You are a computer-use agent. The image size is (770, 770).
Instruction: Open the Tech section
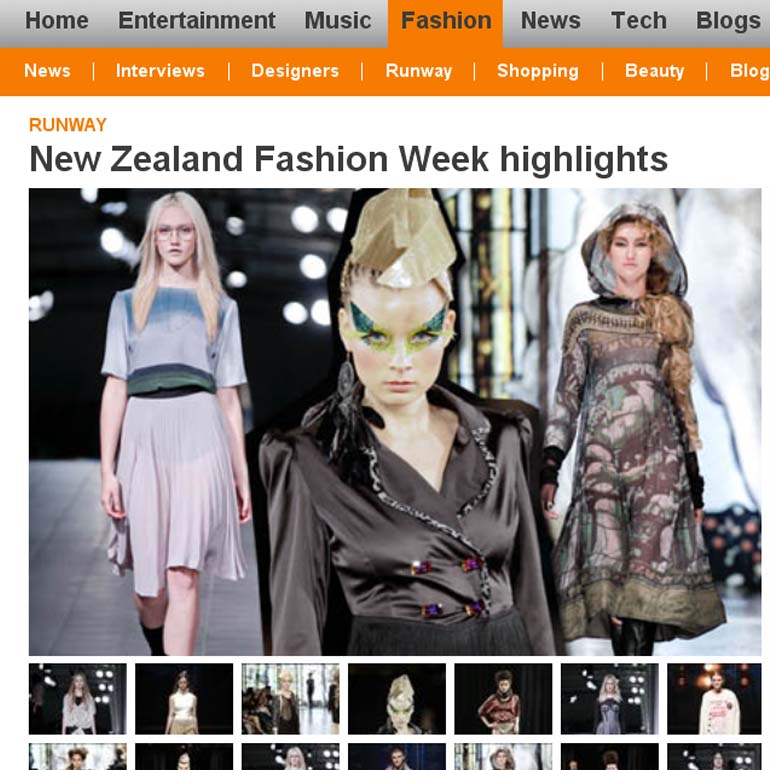638,21
